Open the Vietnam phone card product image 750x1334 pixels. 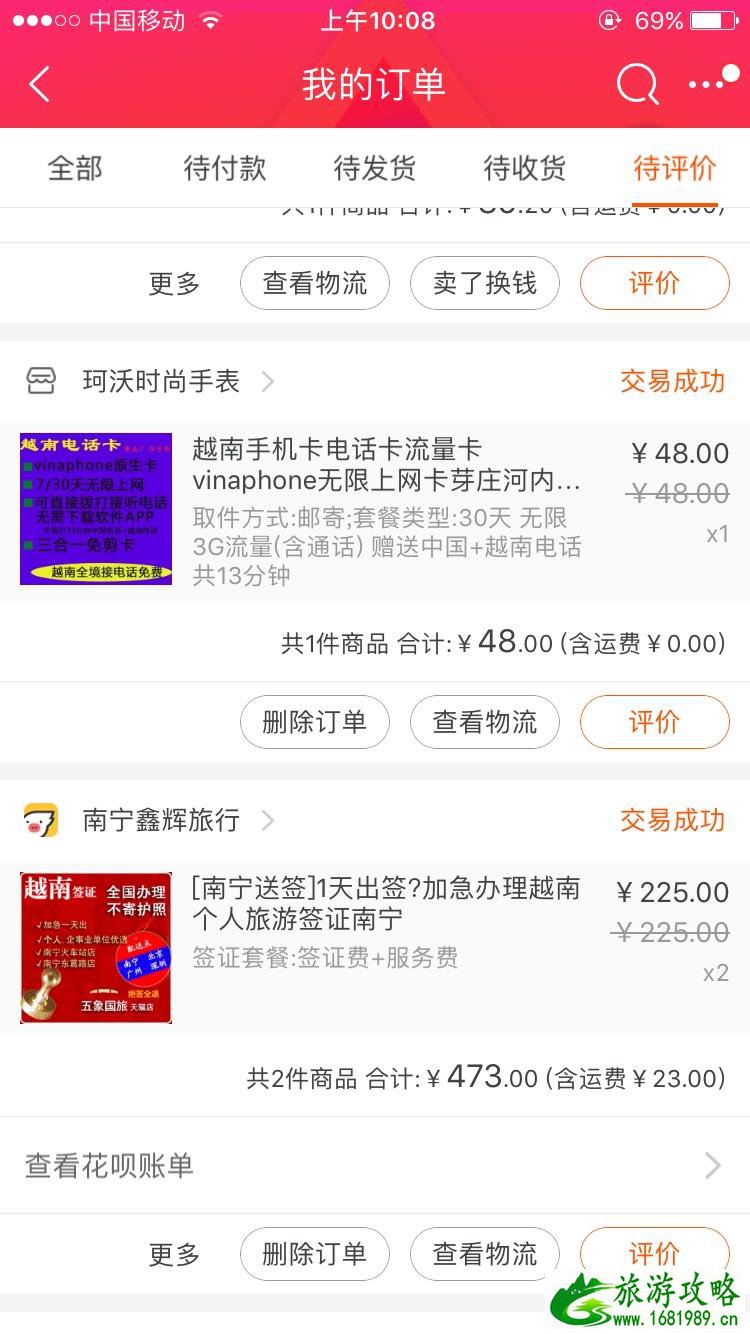[x=95, y=508]
